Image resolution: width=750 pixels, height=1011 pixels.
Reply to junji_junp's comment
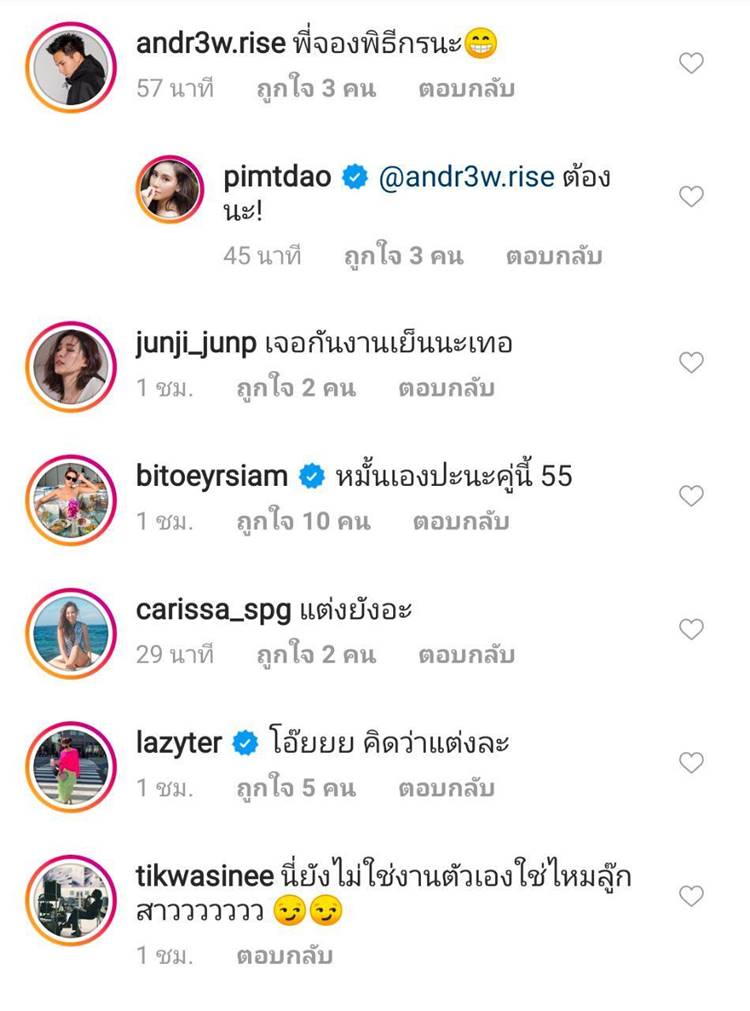(446, 389)
